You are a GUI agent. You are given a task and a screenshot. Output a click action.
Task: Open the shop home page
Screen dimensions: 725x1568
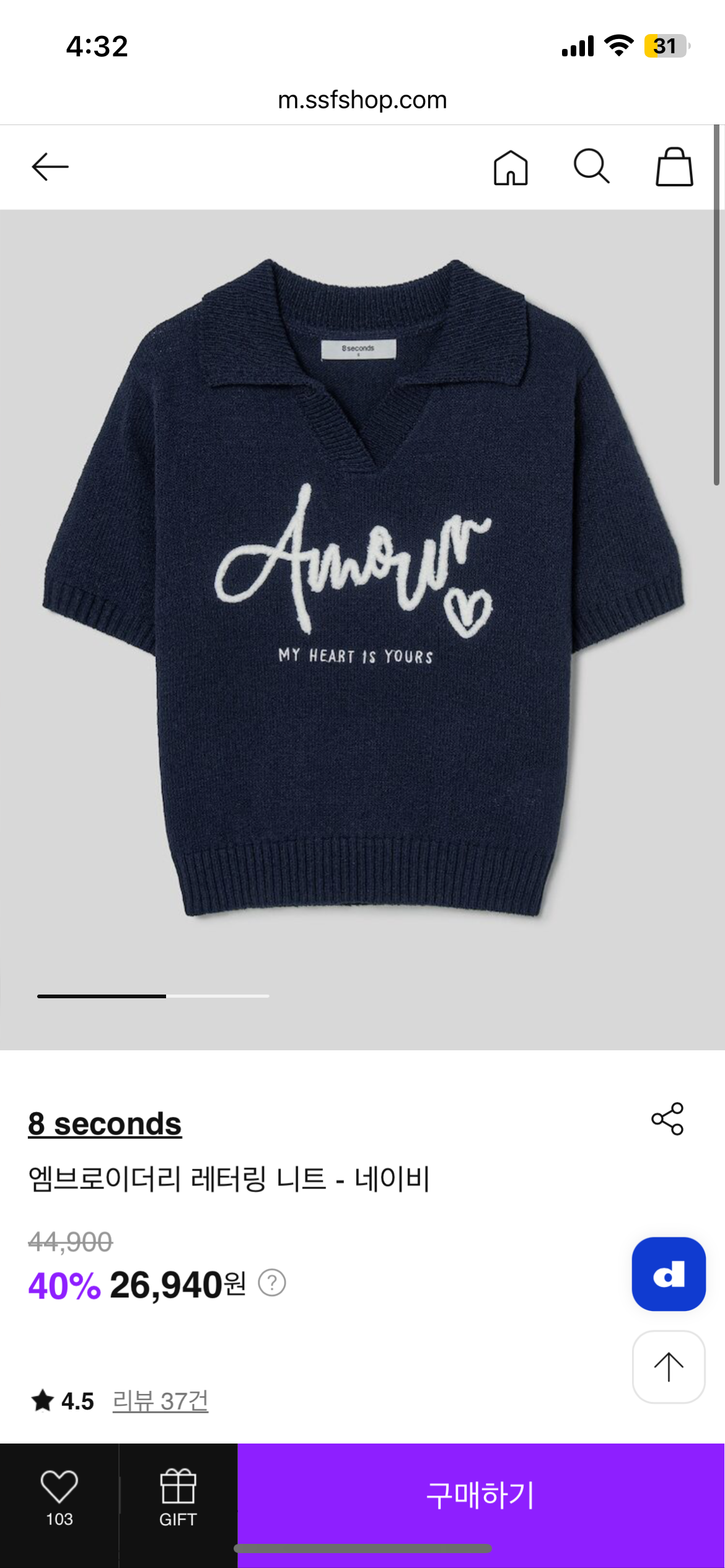point(511,167)
